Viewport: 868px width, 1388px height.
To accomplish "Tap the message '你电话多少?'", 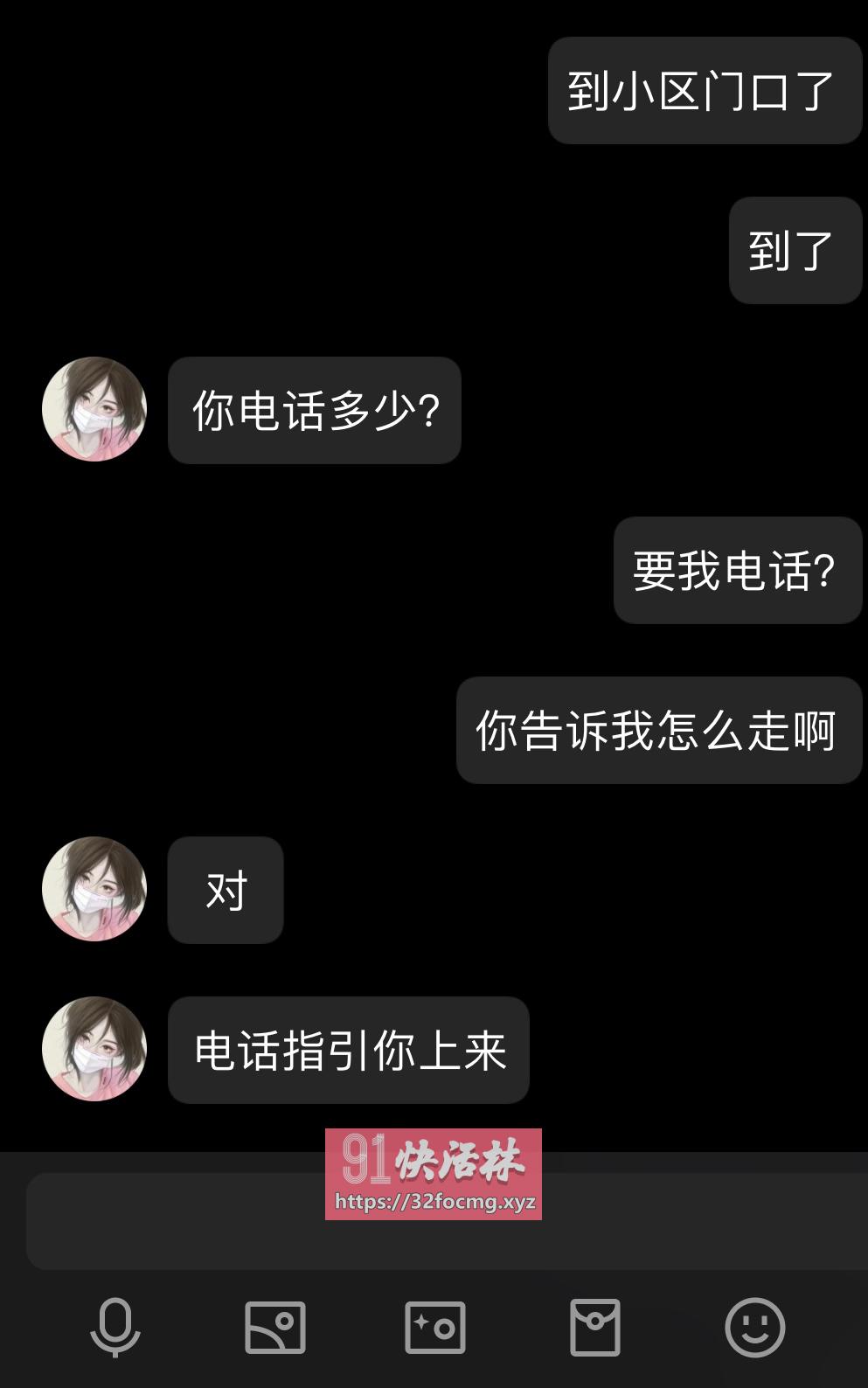I will (x=314, y=409).
